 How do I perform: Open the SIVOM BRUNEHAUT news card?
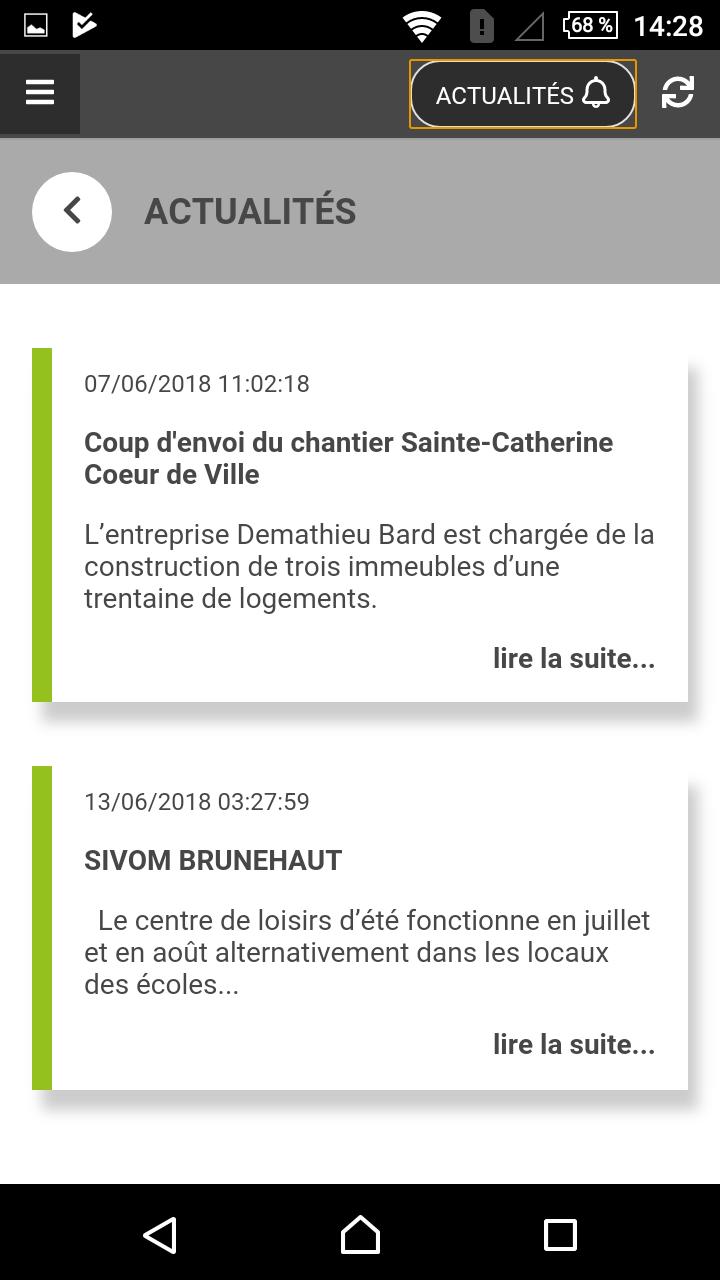tap(213, 860)
